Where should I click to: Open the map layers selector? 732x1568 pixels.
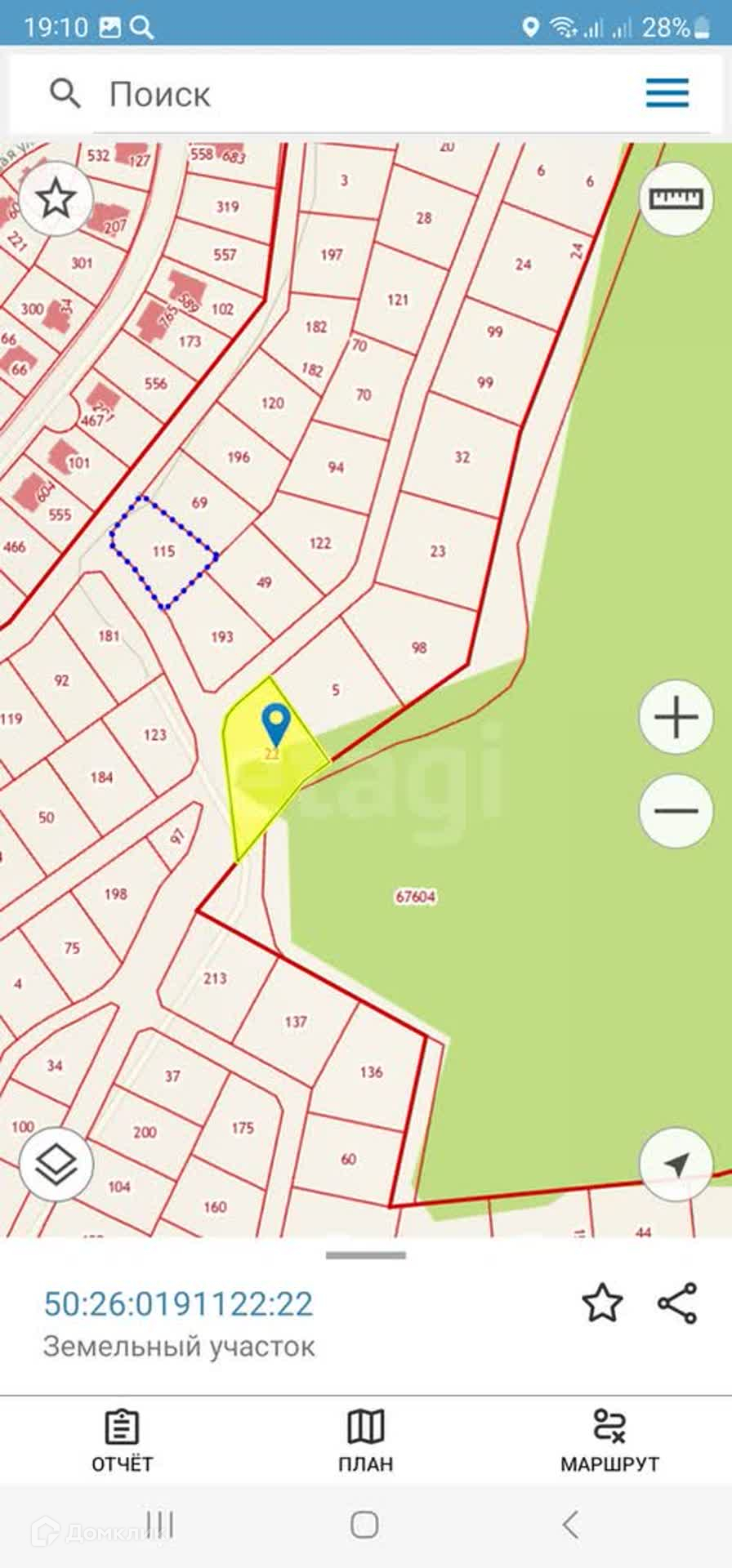click(x=56, y=1165)
